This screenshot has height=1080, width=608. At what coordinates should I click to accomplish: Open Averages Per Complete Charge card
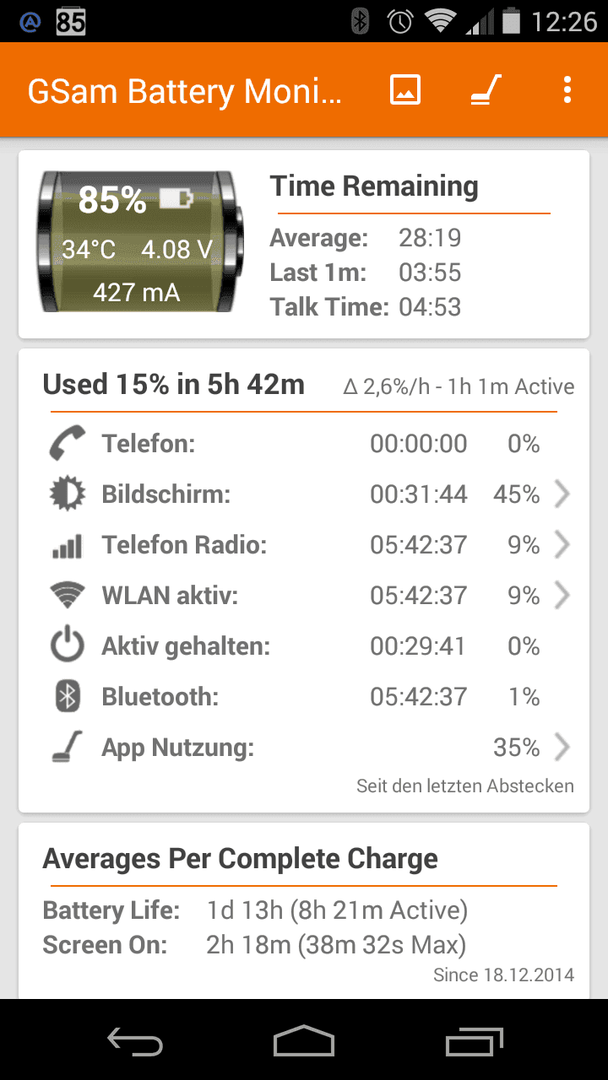[304, 911]
